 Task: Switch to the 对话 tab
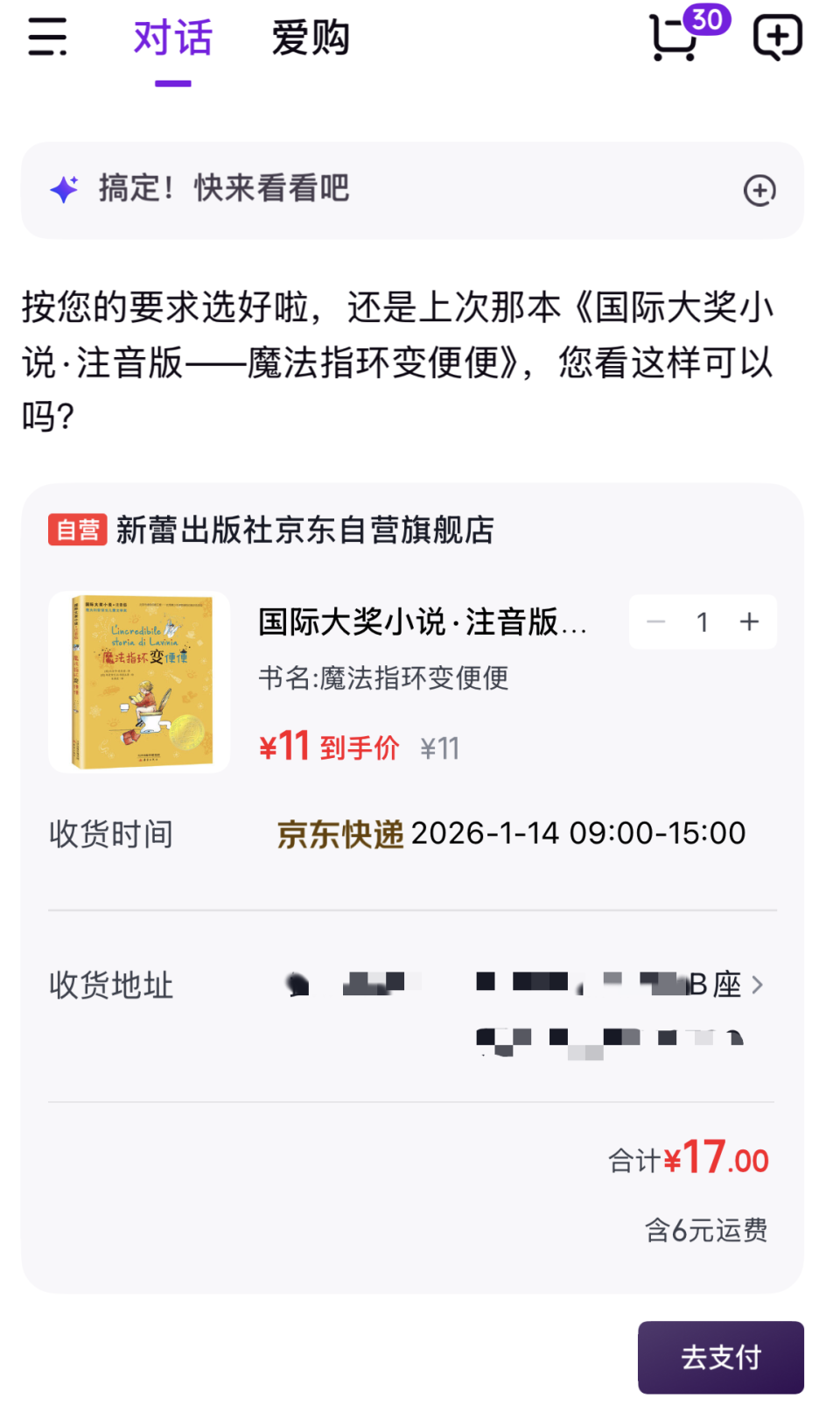(172, 39)
